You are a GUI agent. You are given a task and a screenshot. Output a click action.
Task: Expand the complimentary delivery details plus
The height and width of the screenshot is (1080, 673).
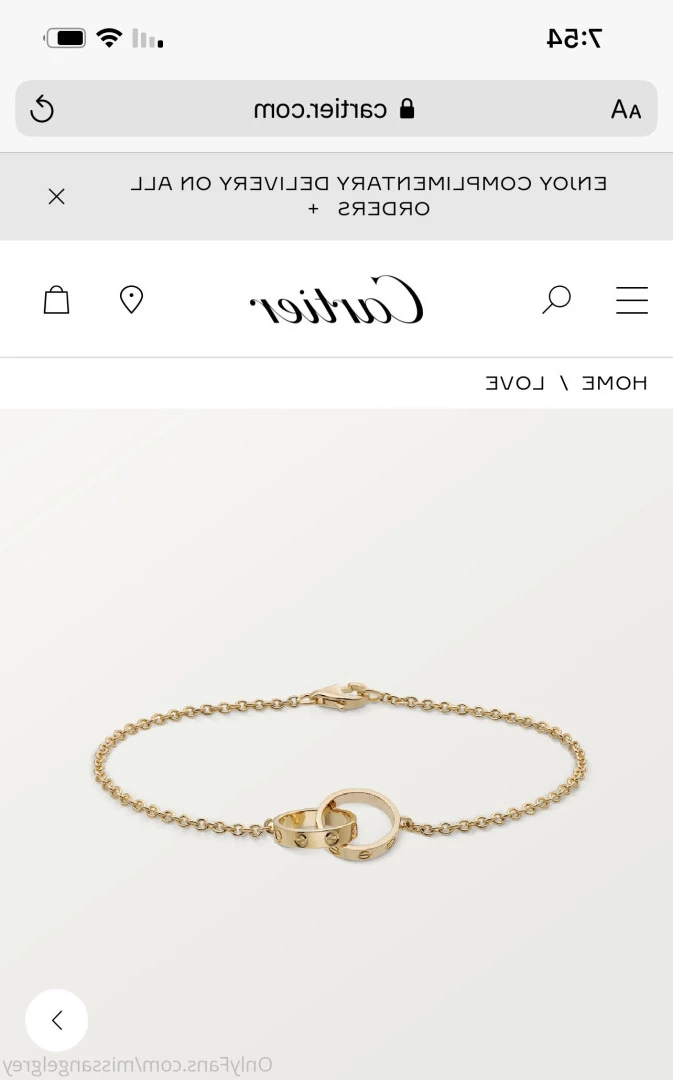(x=313, y=209)
